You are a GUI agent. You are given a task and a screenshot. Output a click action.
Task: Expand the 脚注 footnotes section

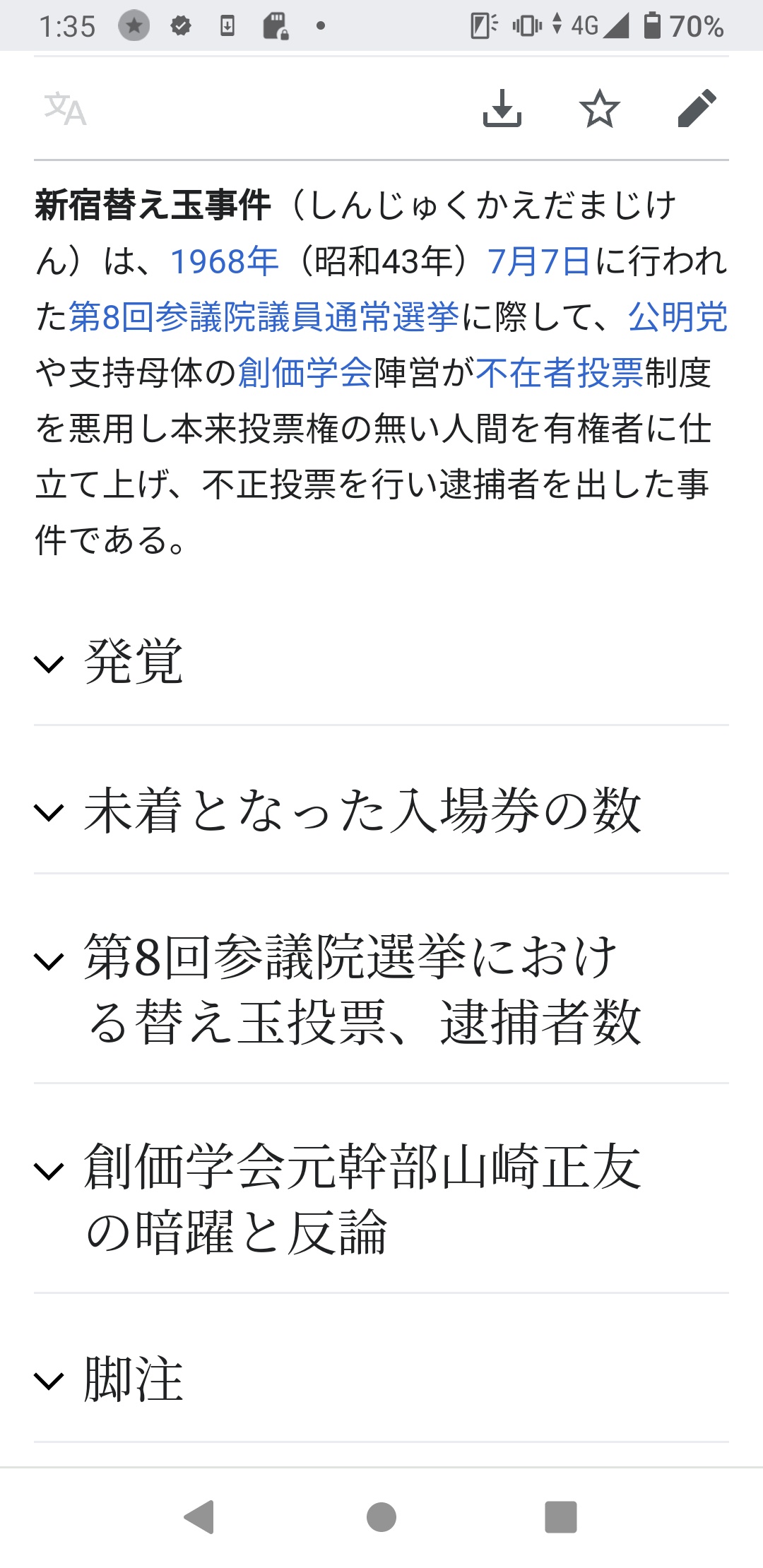[134, 1379]
